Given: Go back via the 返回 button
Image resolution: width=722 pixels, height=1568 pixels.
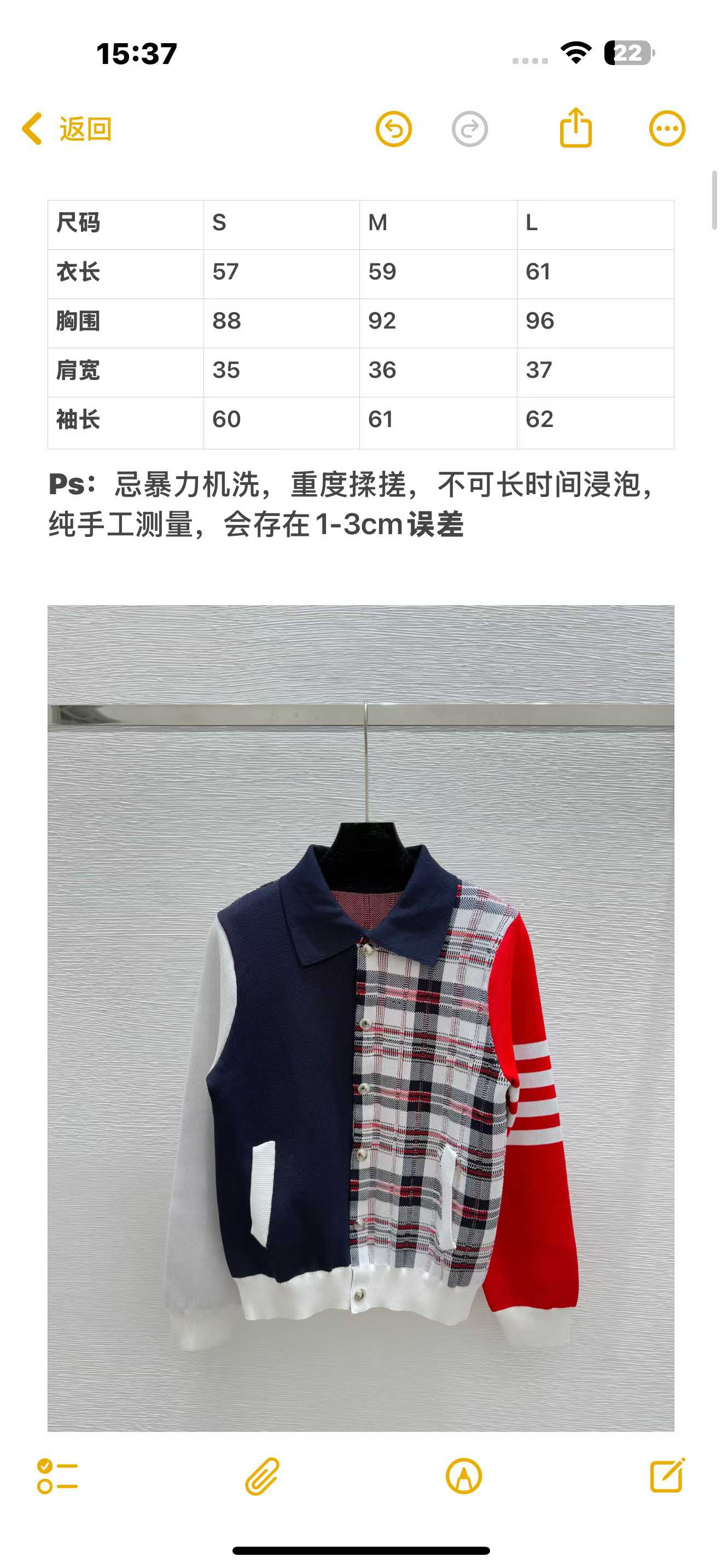Looking at the screenshot, I should [67, 129].
